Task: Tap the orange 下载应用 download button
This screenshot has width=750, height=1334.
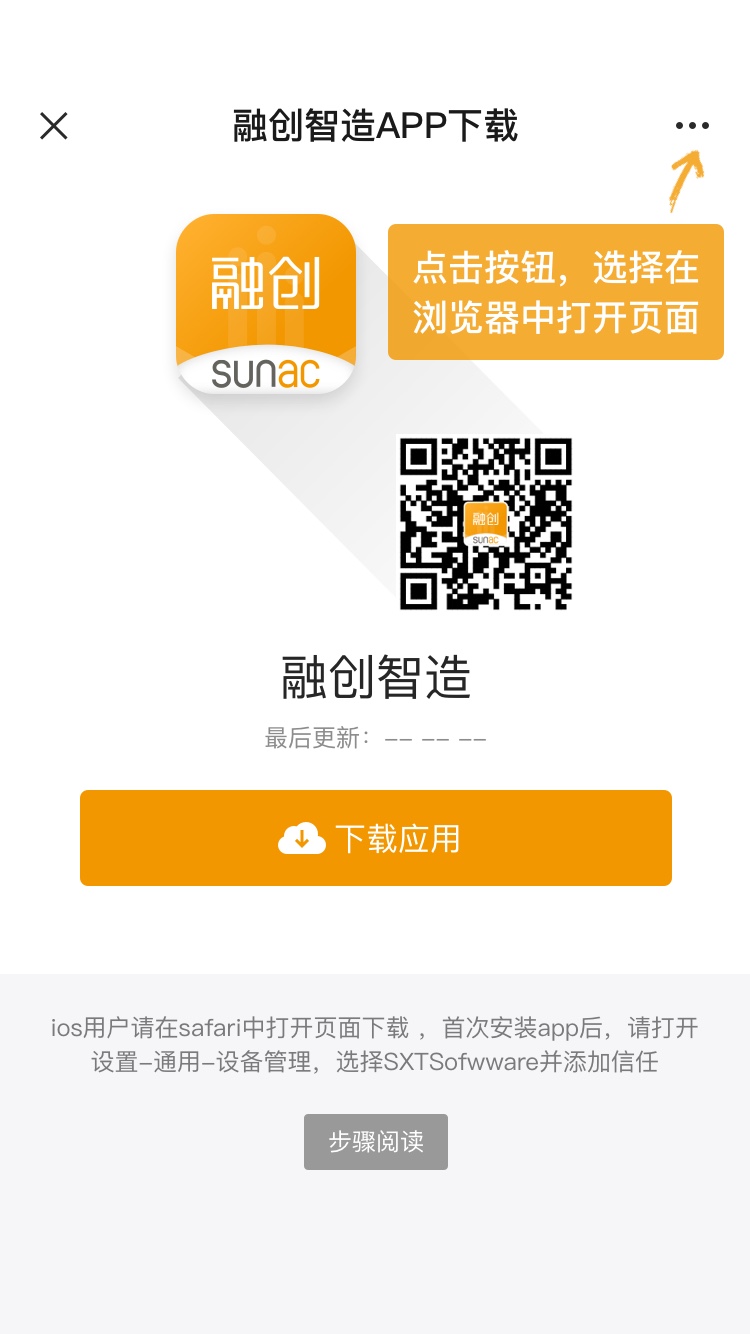Action: [375, 838]
